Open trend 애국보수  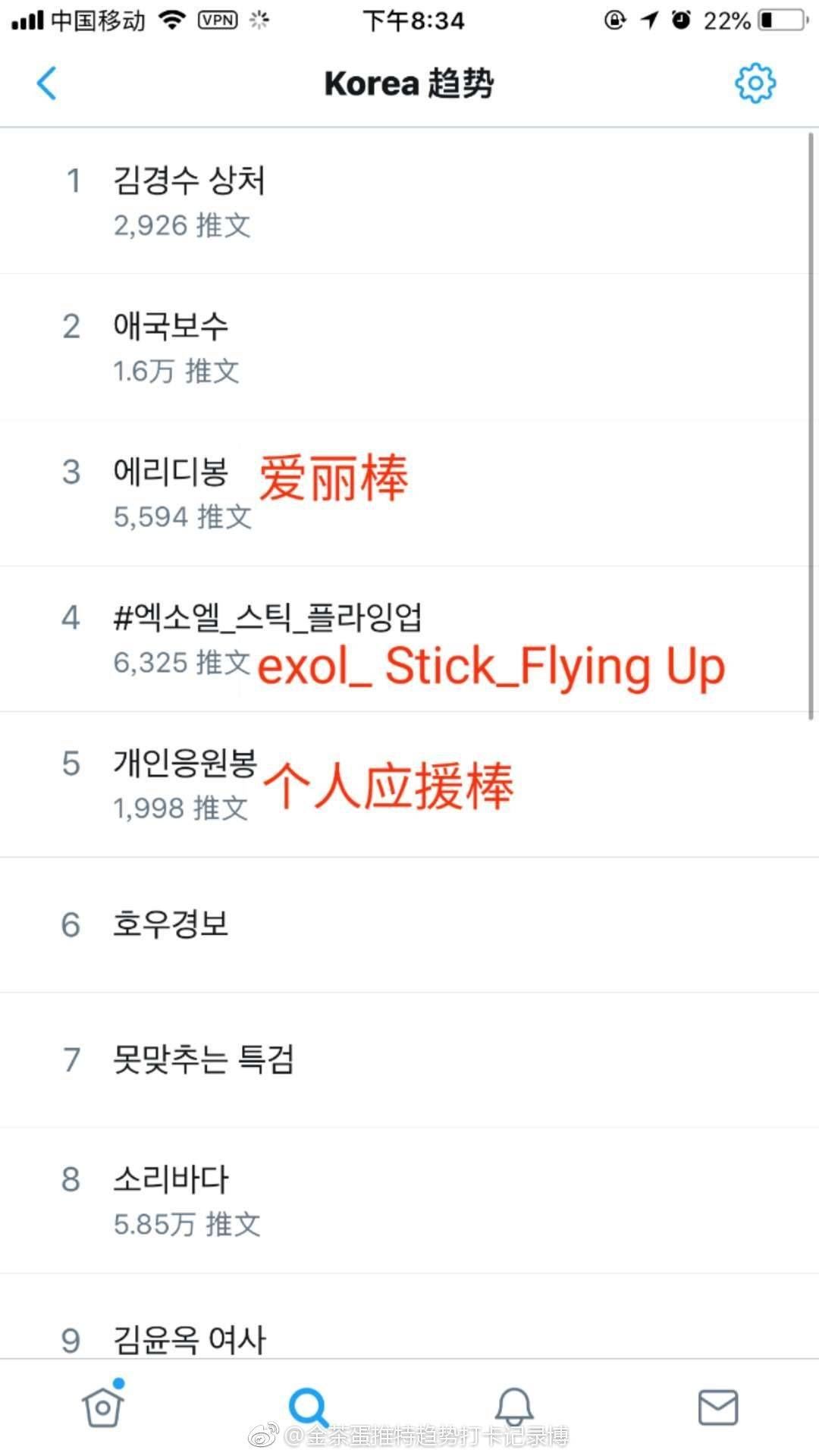tap(171, 327)
